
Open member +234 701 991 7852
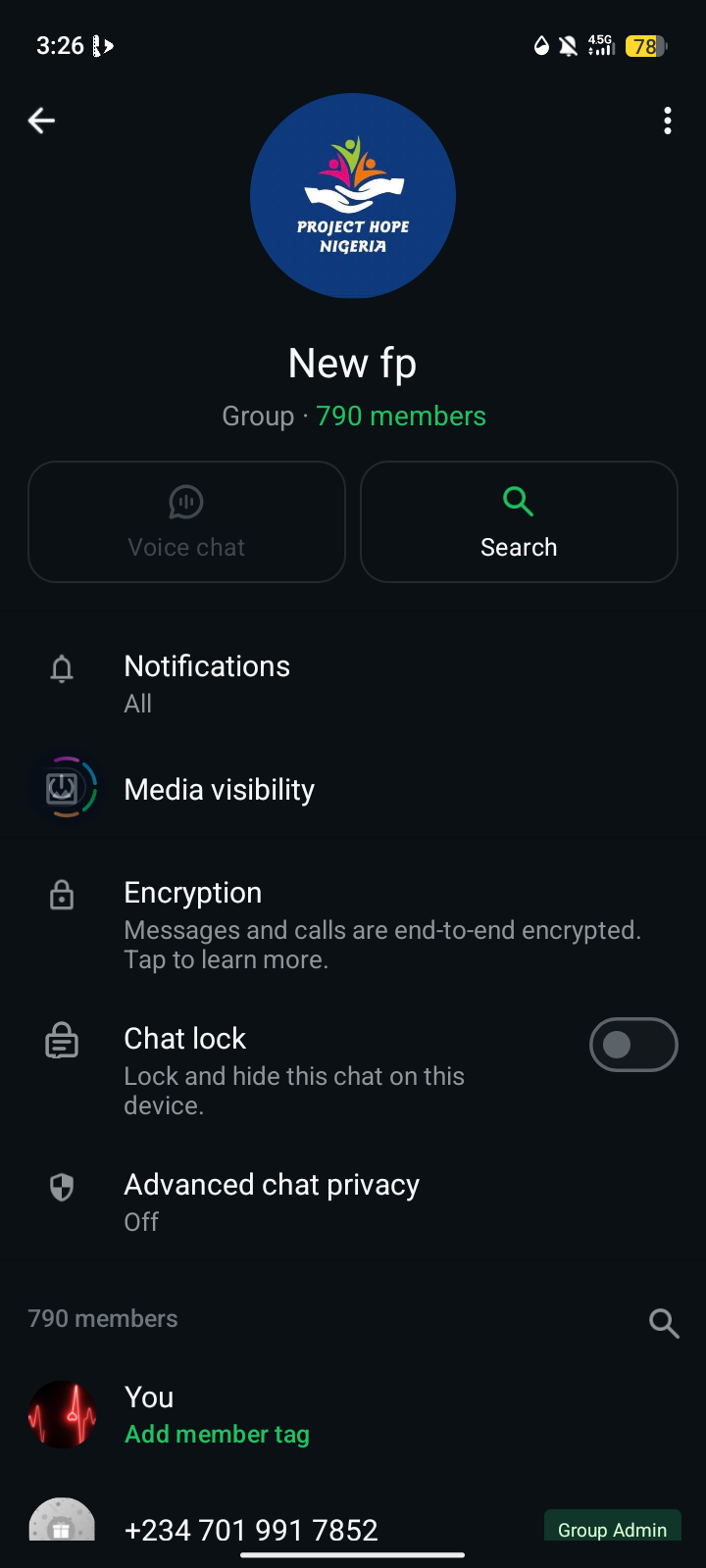tap(251, 1529)
